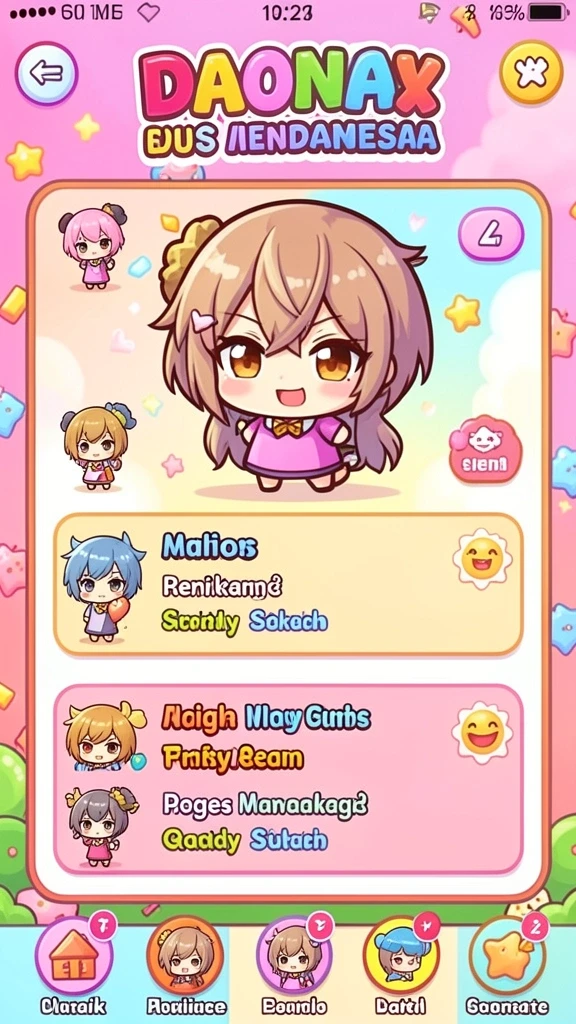
Task: Tap the purple pill button on character panel
Action: click(x=490, y=234)
